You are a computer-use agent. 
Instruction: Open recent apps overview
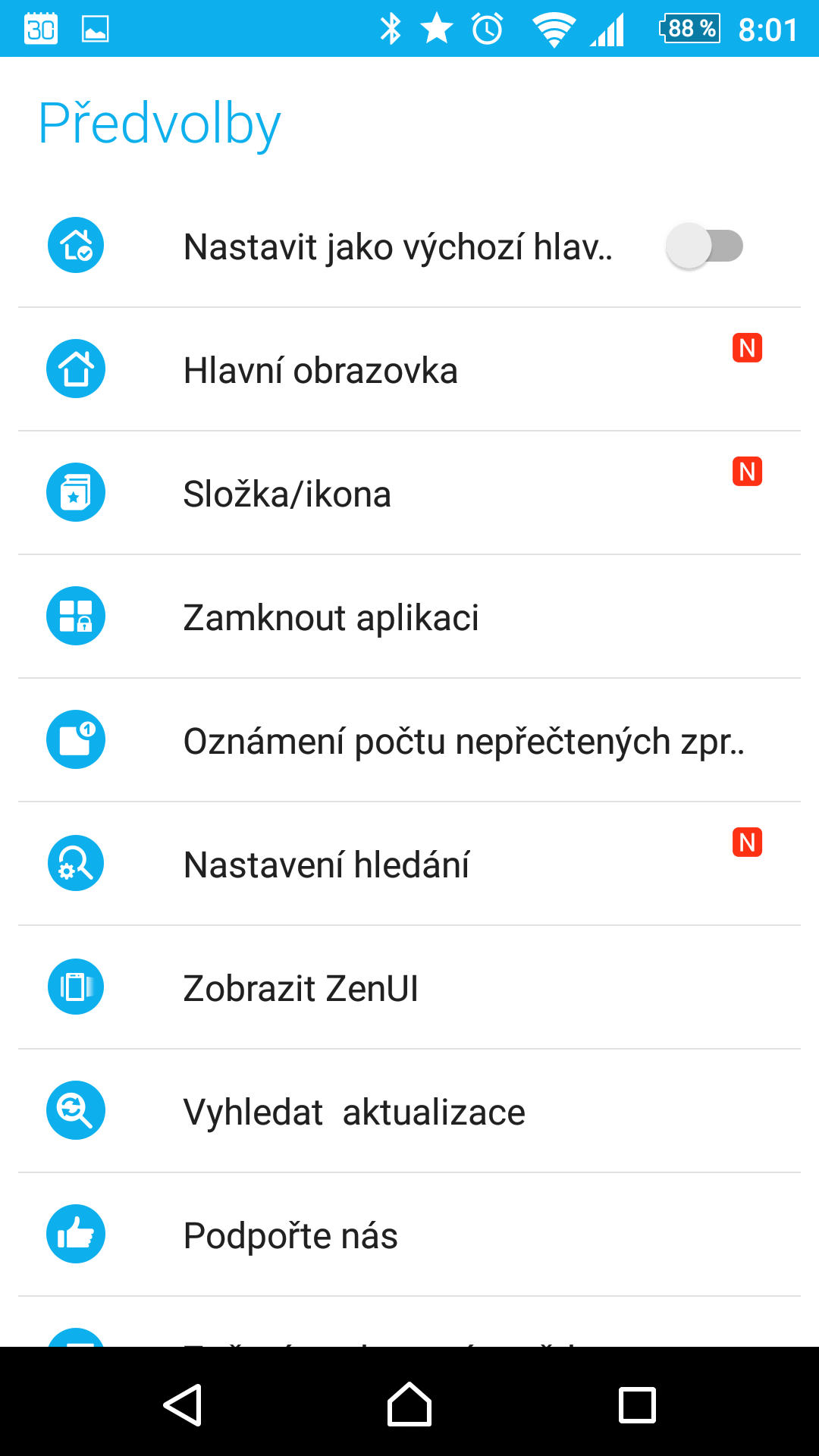637,1404
